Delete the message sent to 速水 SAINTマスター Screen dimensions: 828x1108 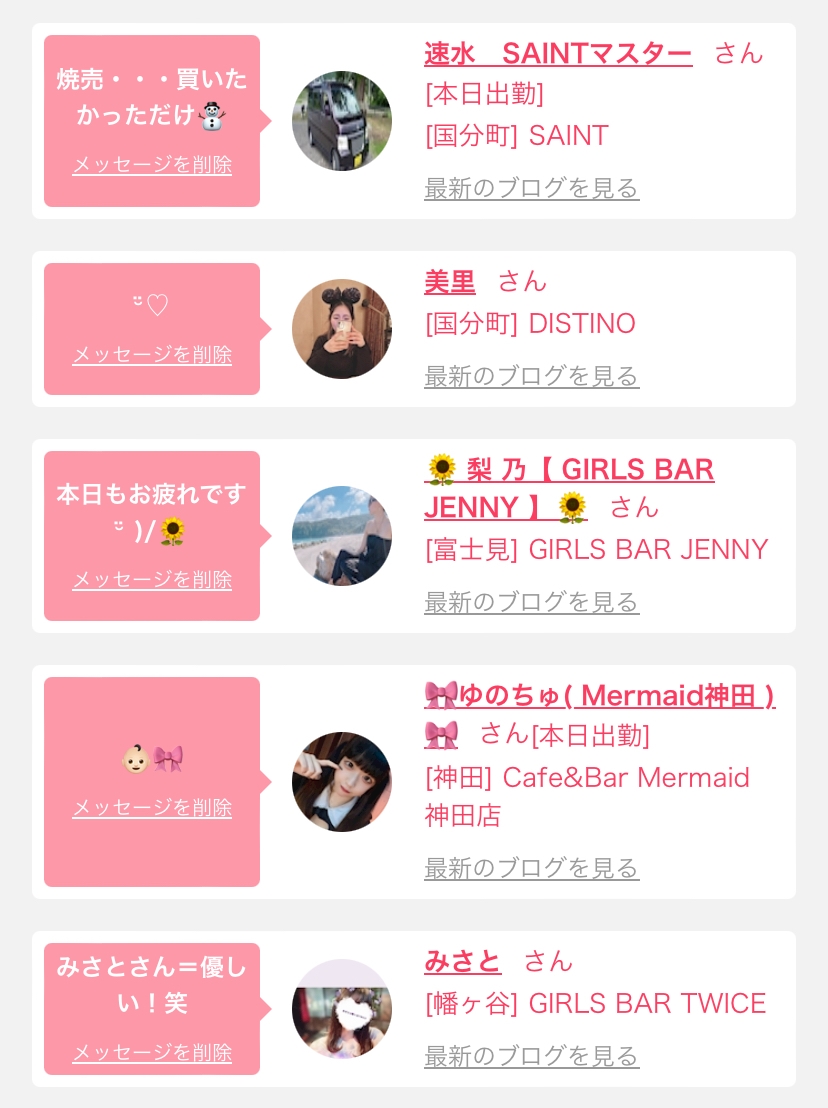tap(152, 165)
